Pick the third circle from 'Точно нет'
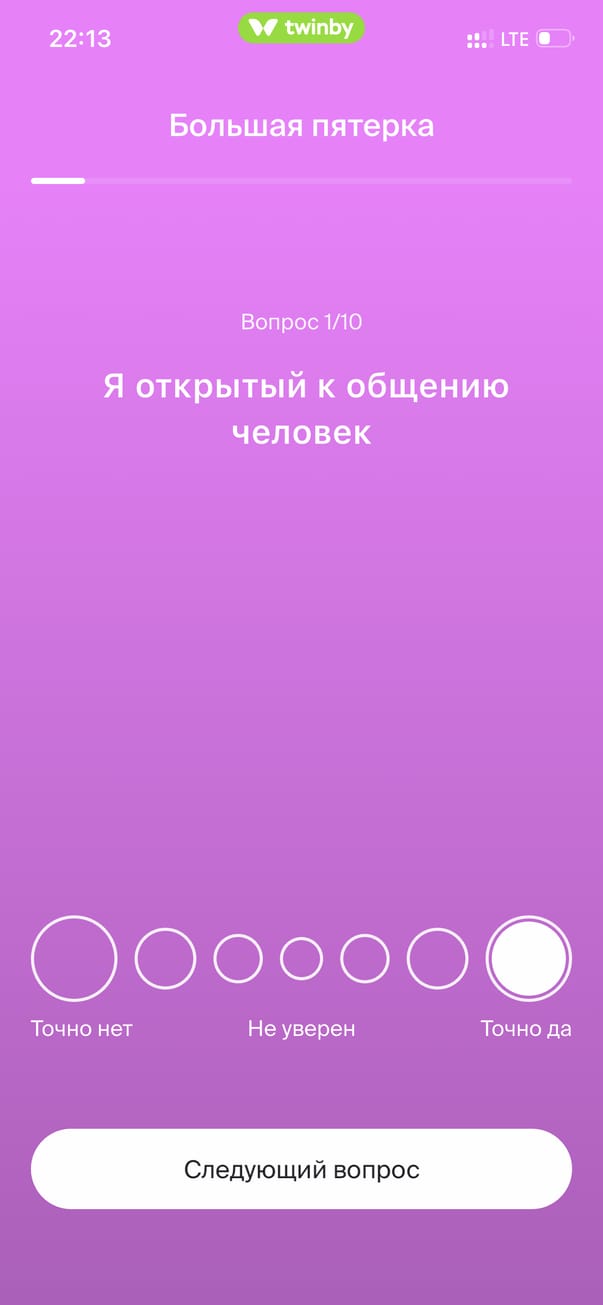 click(238, 958)
